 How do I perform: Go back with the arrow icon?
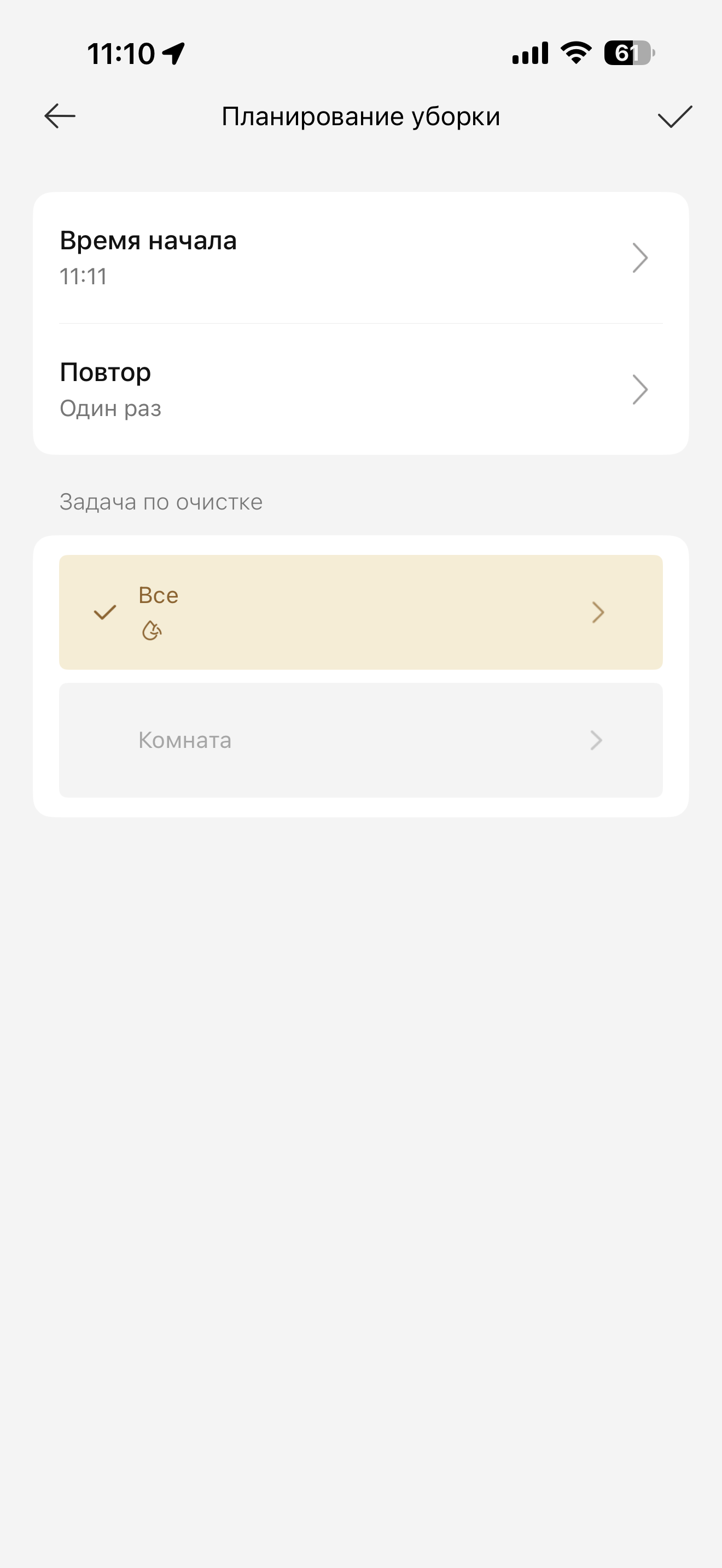click(60, 116)
